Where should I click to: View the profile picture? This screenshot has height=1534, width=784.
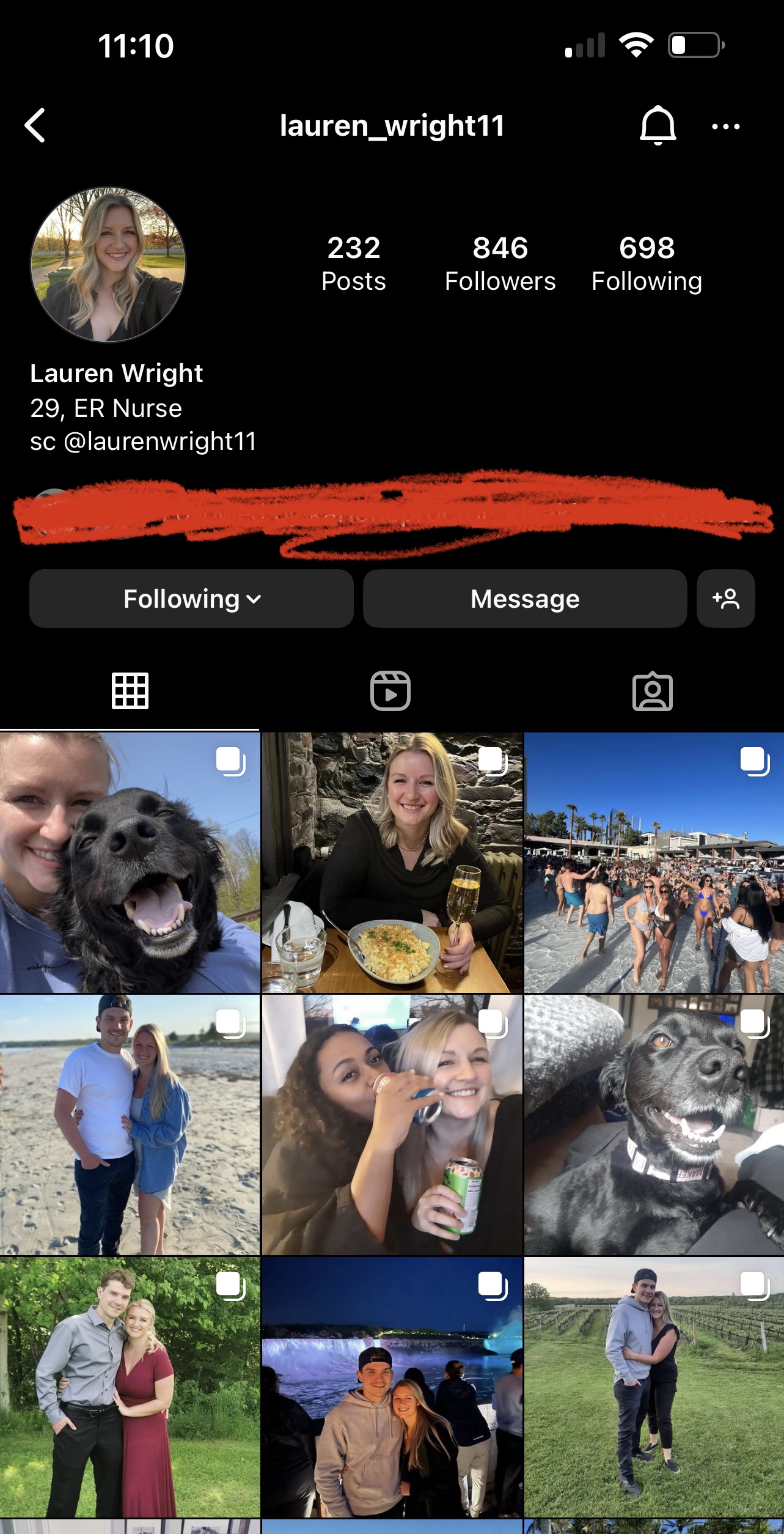(108, 264)
